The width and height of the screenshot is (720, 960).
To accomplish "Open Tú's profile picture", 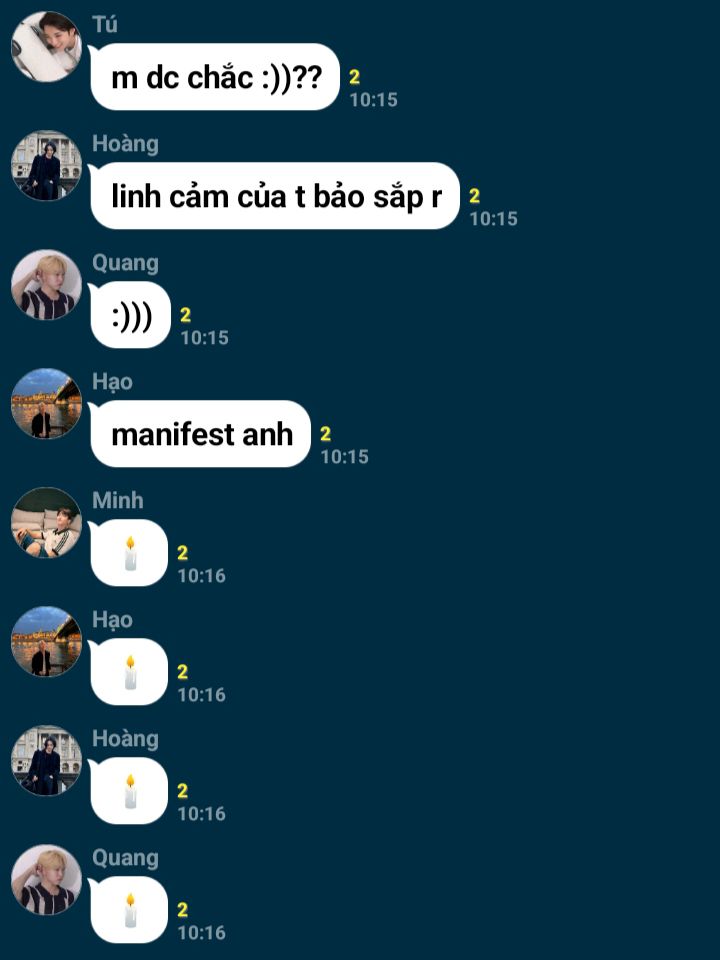I will tap(47, 47).
